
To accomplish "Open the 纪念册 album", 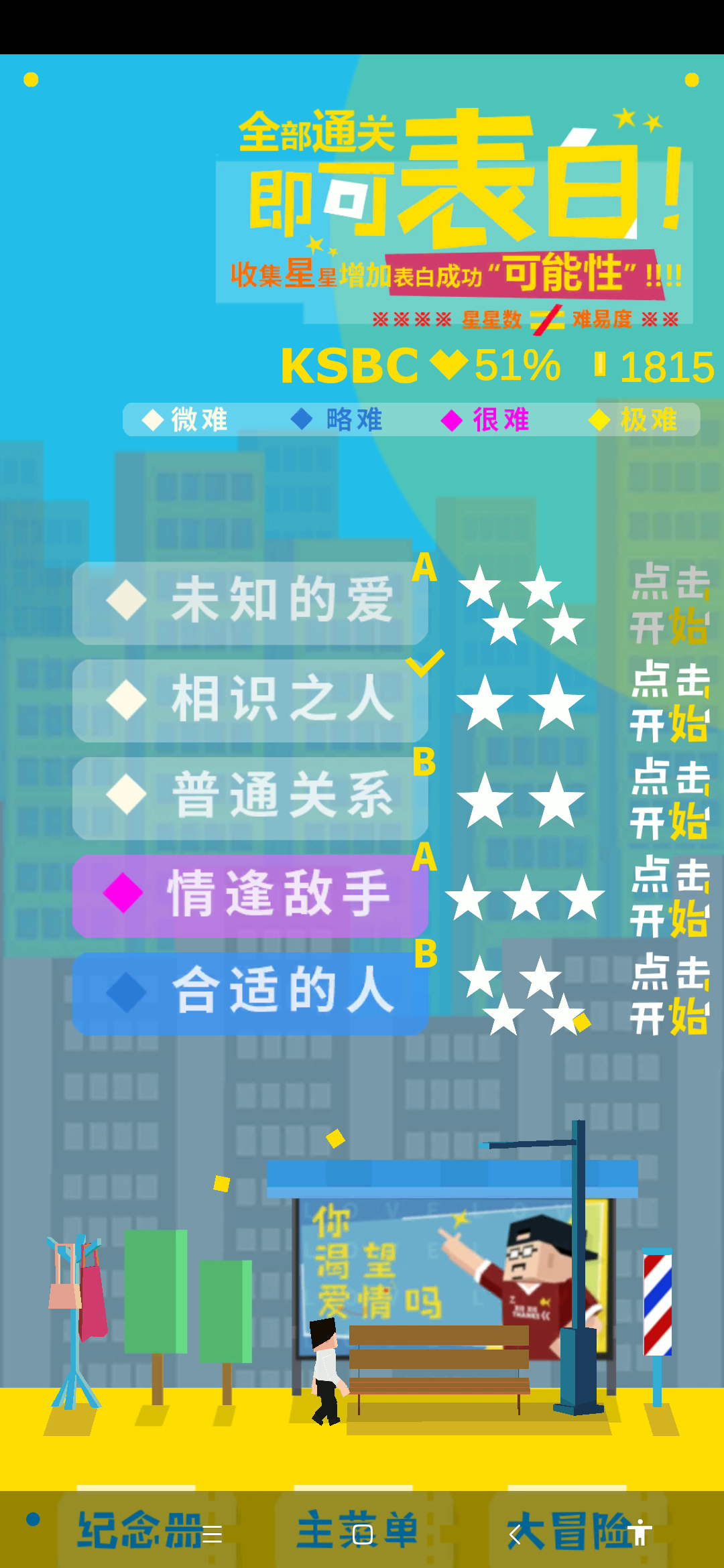I will click(141, 1530).
